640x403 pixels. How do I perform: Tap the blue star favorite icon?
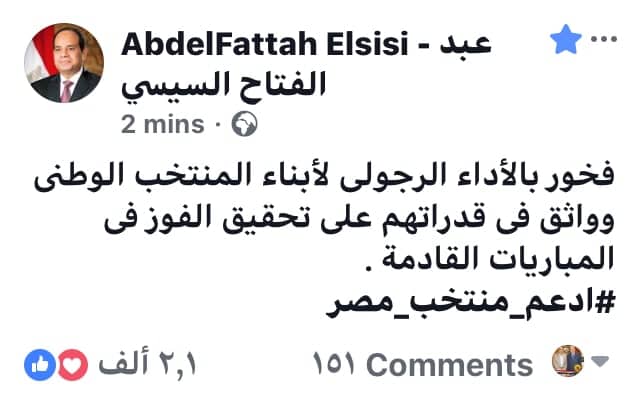click(x=566, y=40)
